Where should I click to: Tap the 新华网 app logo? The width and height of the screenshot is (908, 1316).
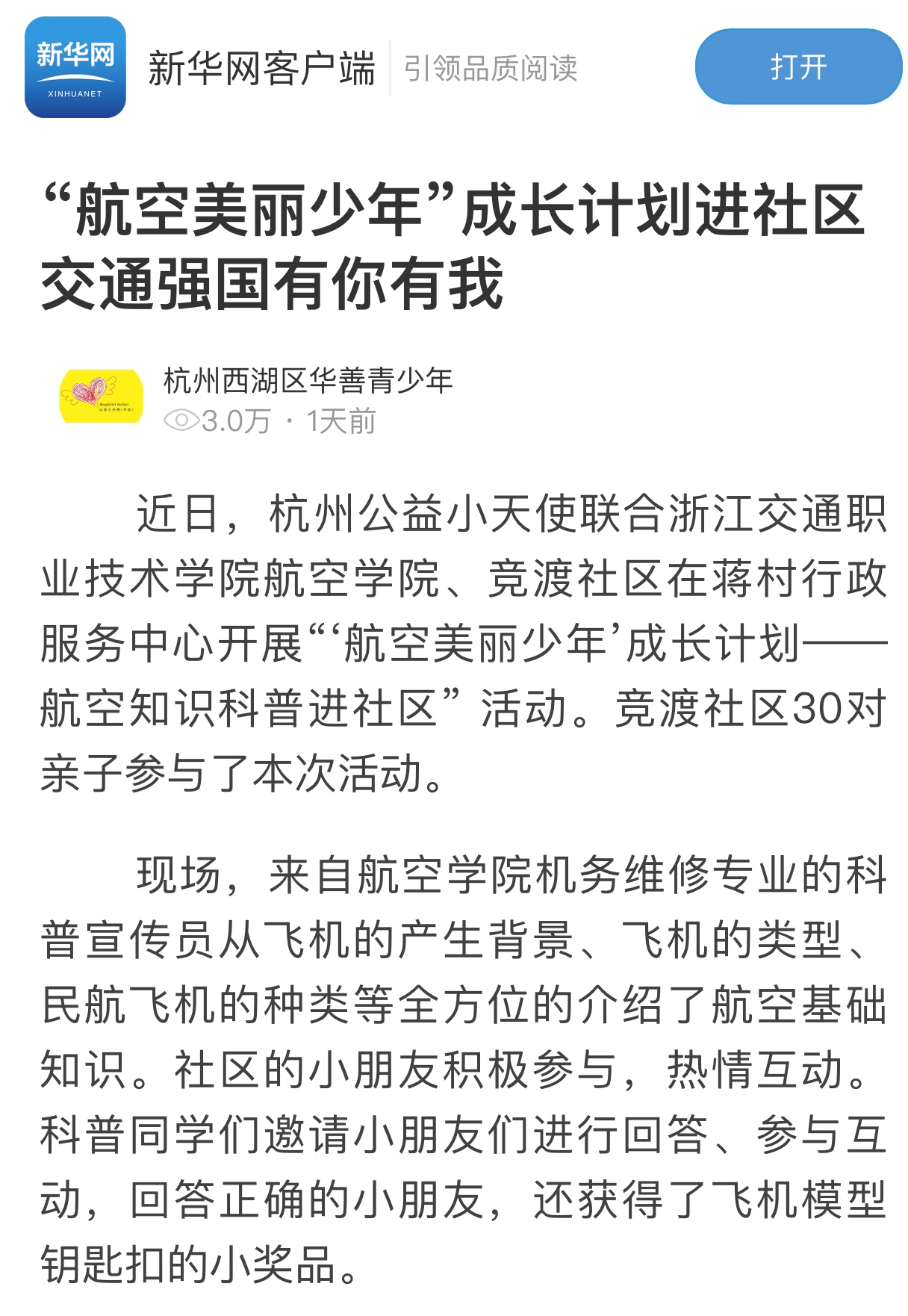(75, 67)
